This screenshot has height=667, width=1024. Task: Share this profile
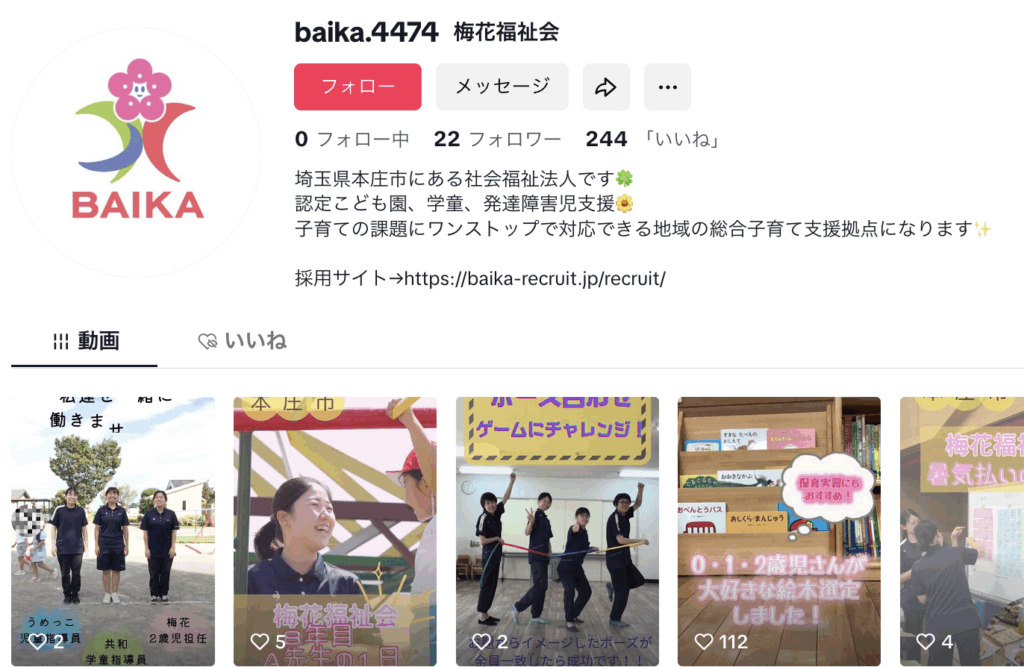pyautogui.click(x=606, y=87)
